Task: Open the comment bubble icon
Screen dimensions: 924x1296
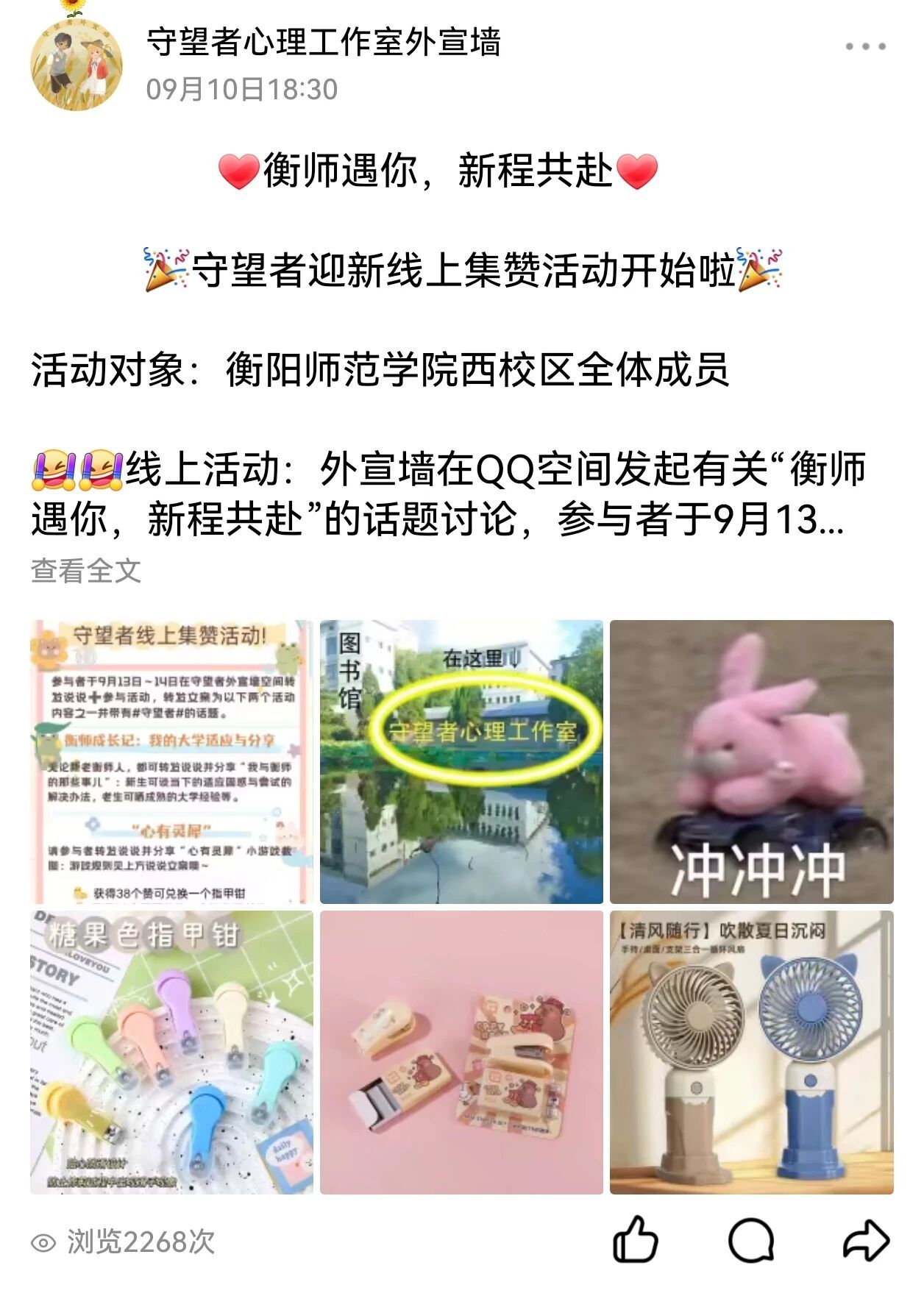Action: [750, 1241]
